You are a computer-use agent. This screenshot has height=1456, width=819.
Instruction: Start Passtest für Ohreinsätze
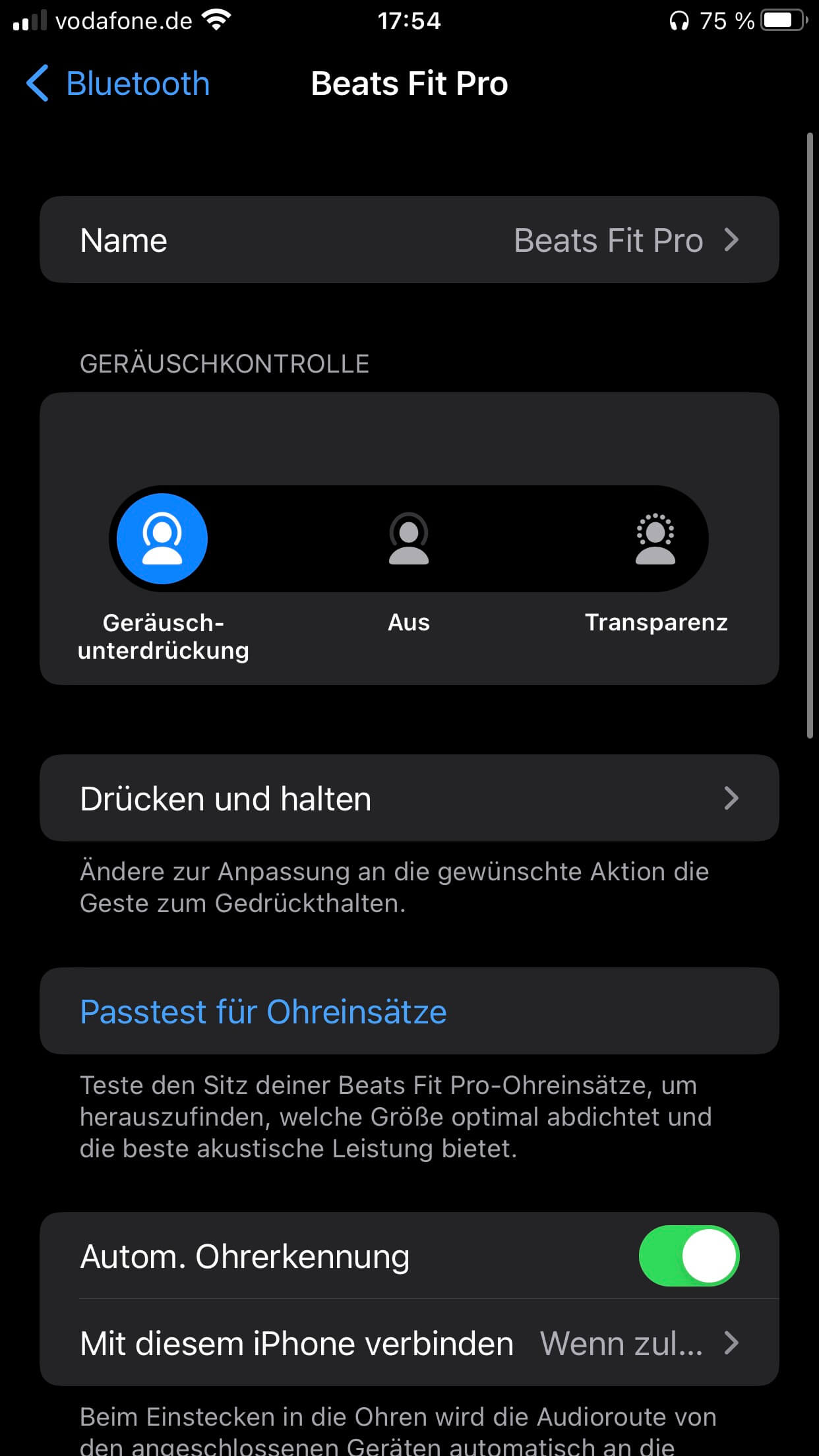point(264,1012)
